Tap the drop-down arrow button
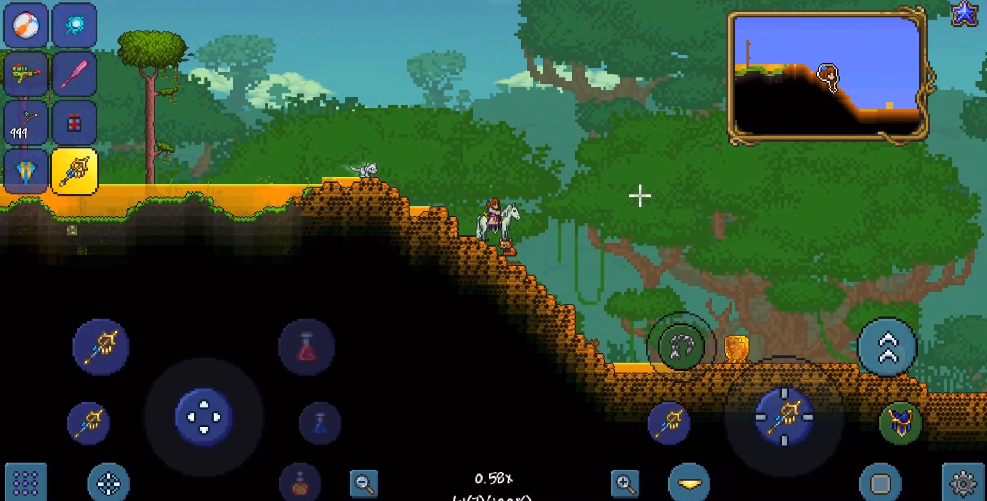The width and height of the screenshot is (987, 501). pos(689,483)
